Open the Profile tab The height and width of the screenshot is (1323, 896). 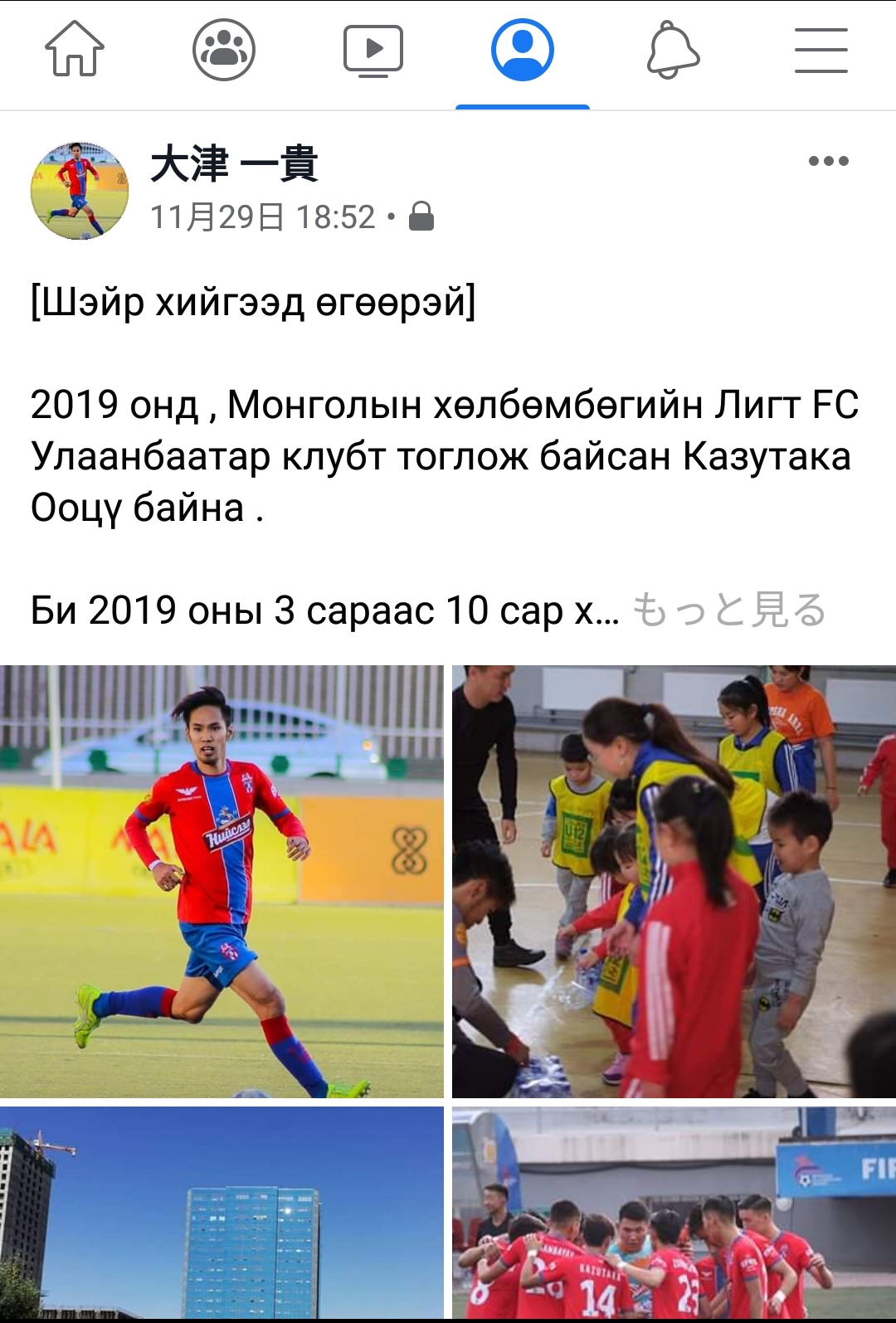523,50
